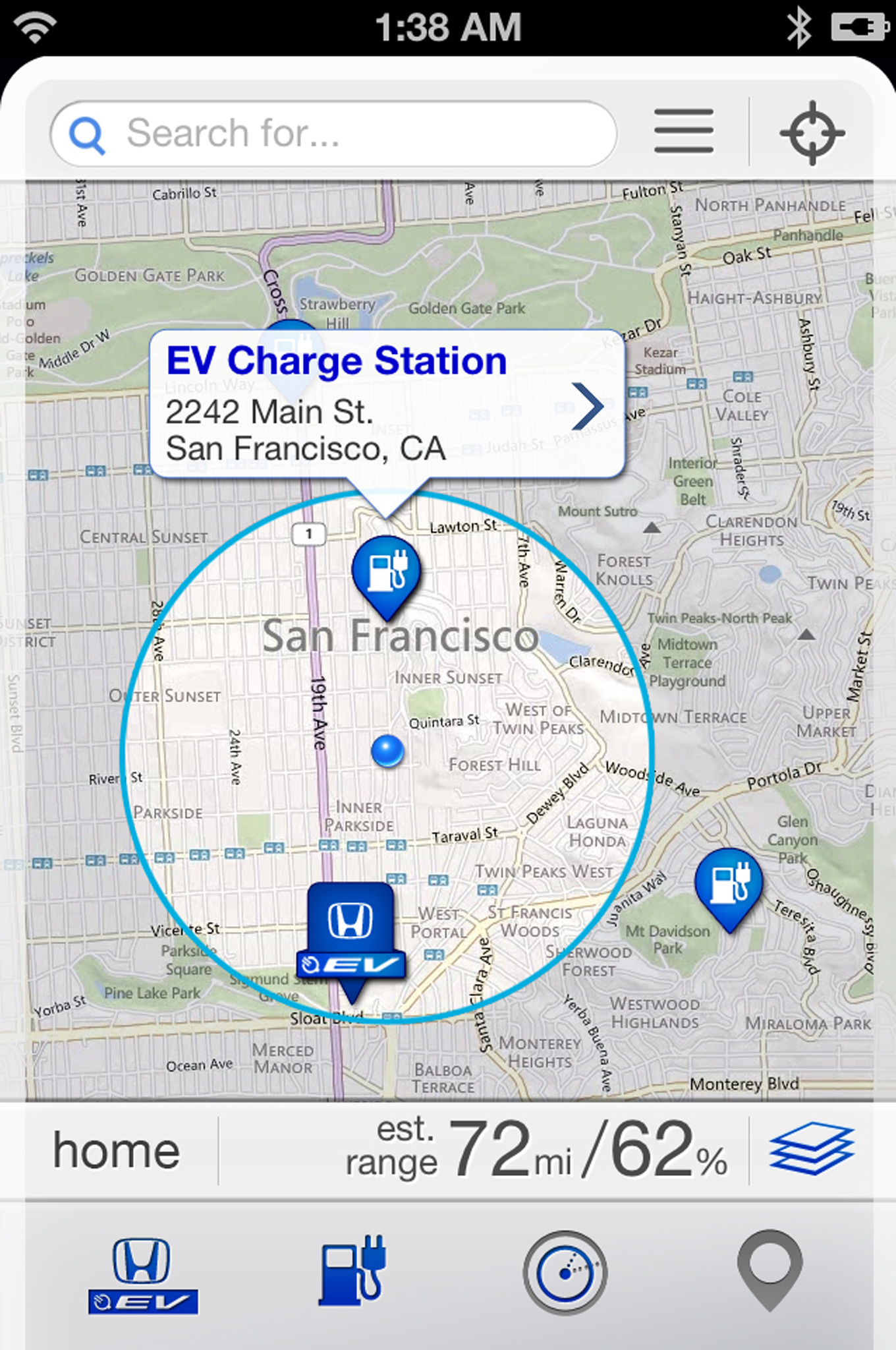Switch to the Honda EV vehicle tab
The width and height of the screenshot is (896, 1350).
coord(142,1276)
